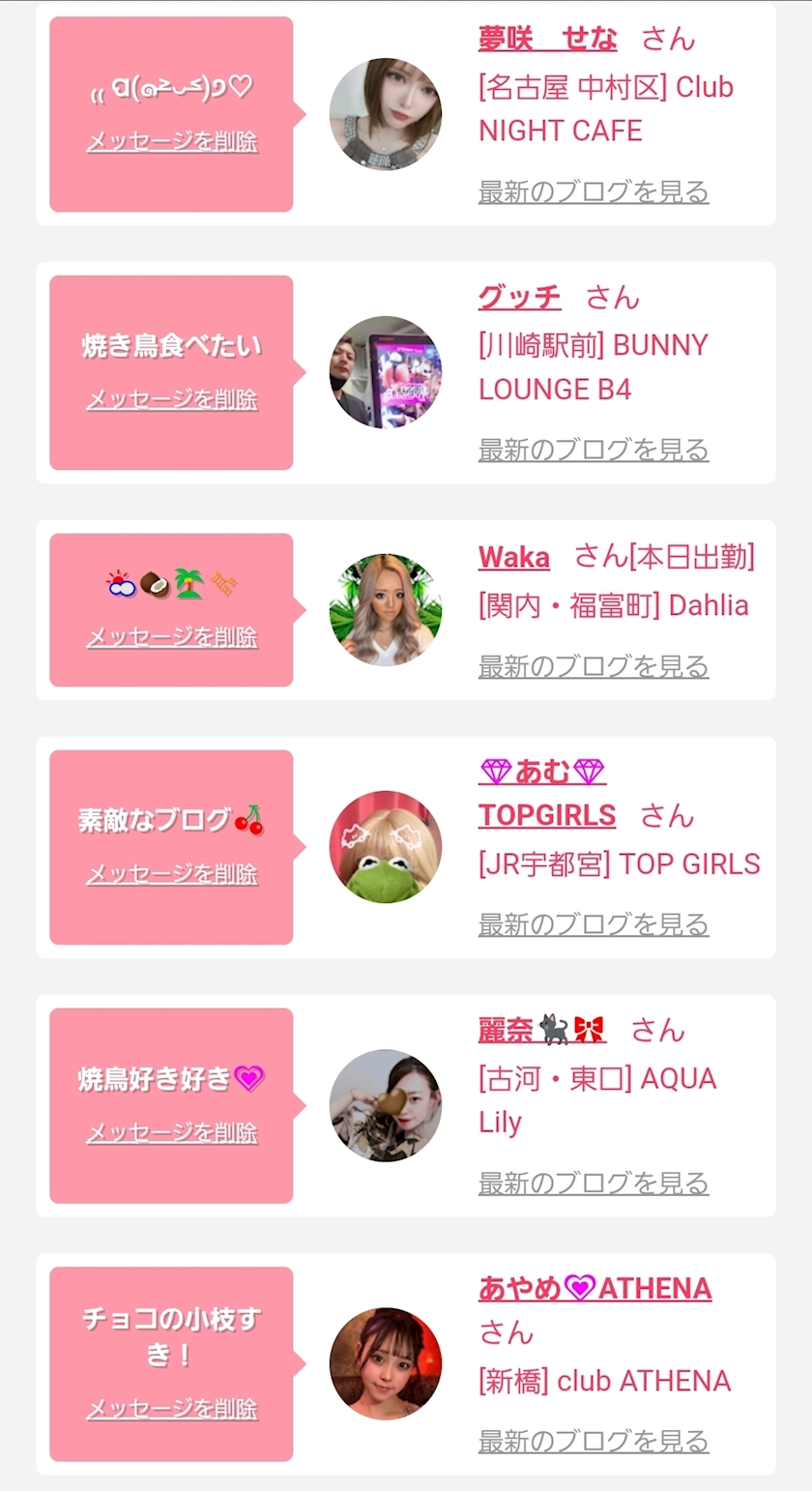Image resolution: width=812 pixels, height=1491 pixels.
Task: Delete the message sent to 夢咲 せな
Action: (x=172, y=141)
